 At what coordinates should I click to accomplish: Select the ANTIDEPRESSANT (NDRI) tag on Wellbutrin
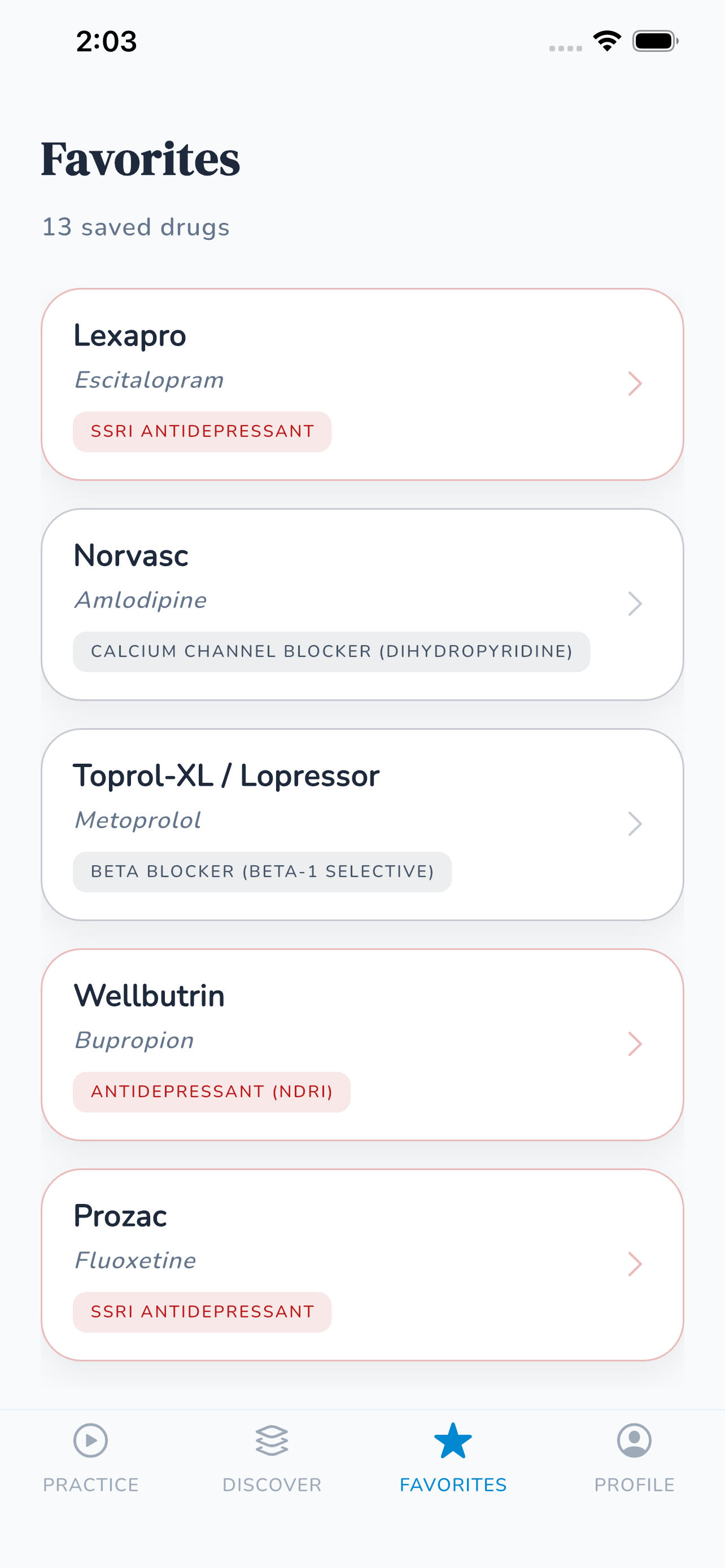pos(211,1092)
